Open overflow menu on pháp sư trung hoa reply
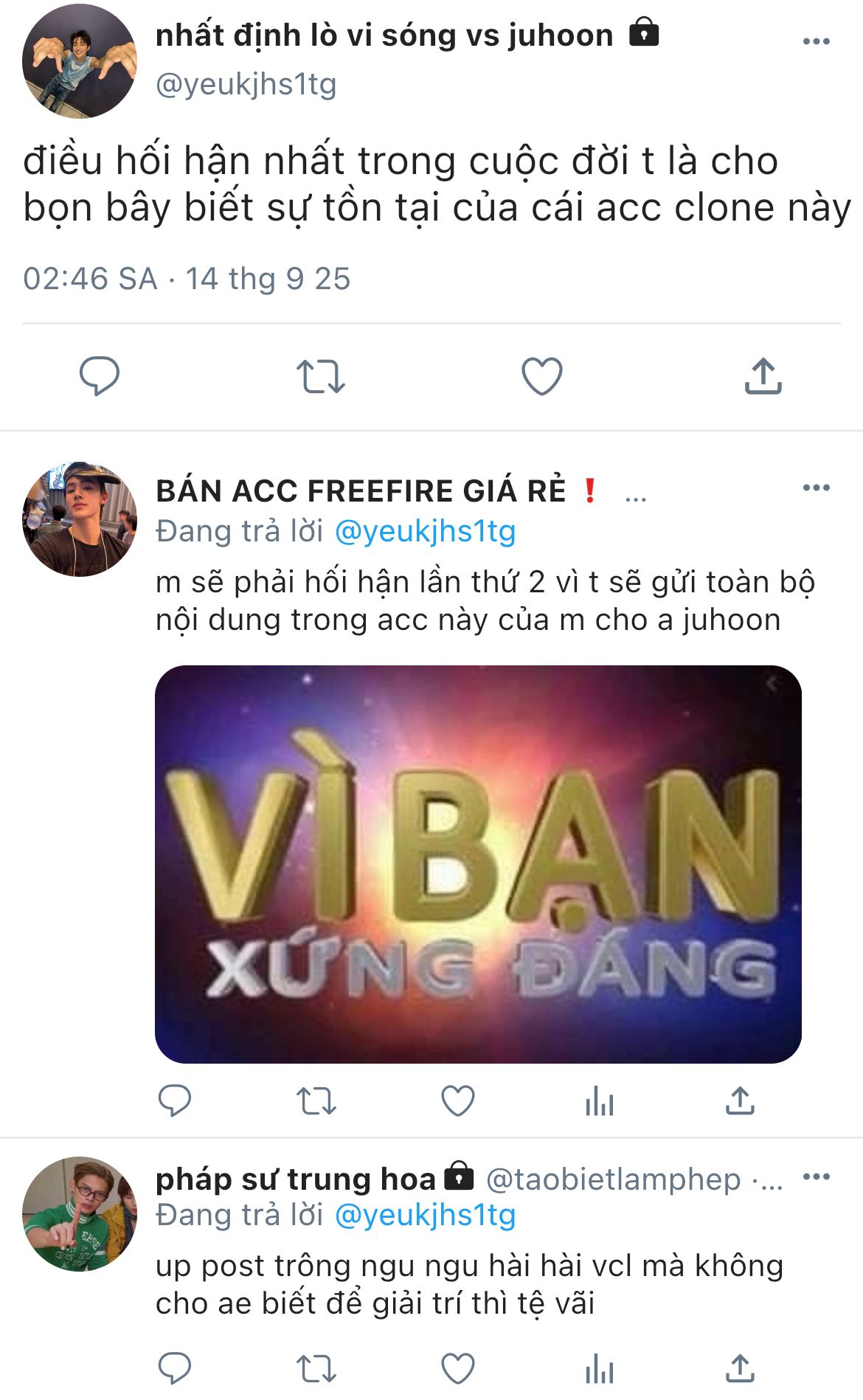 [816, 1177]
